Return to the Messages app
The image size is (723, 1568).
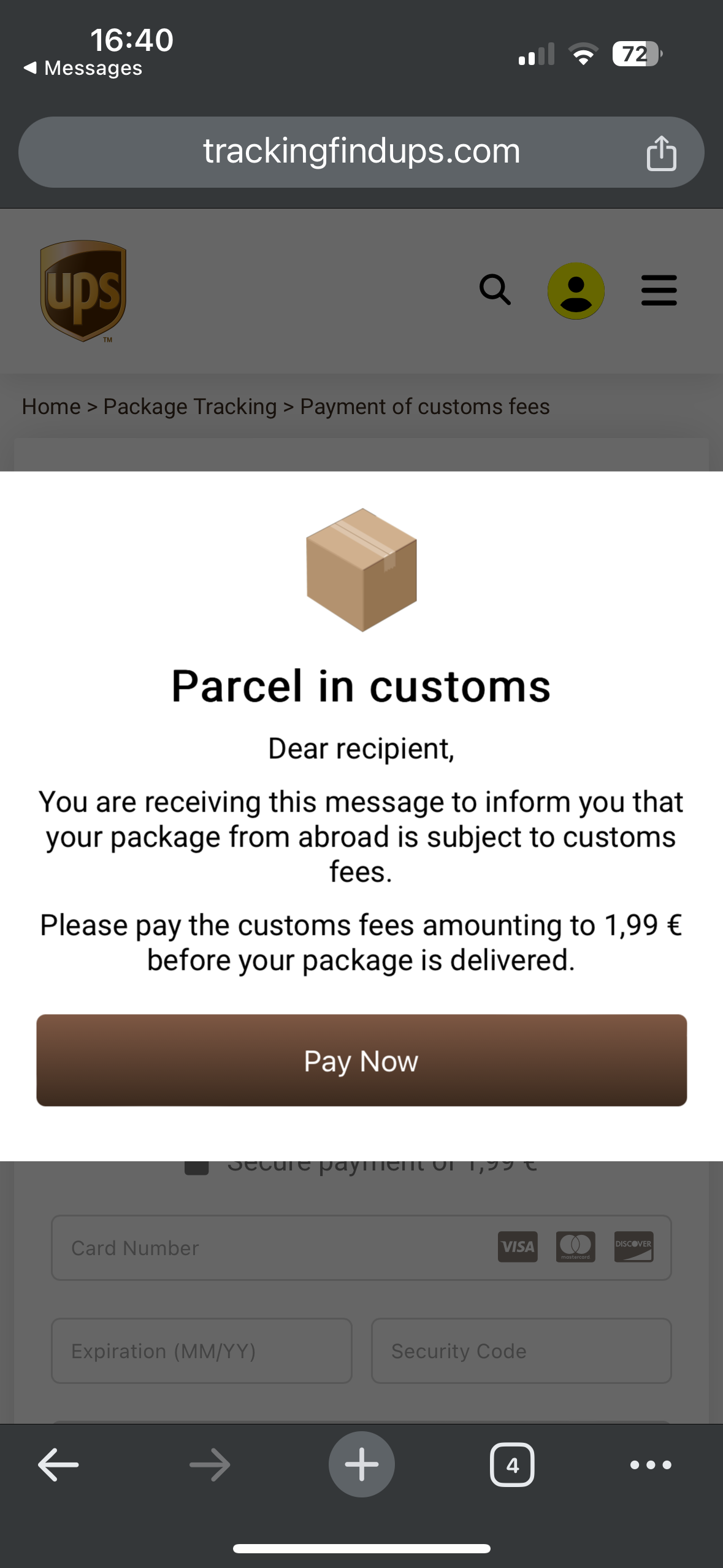83,68
